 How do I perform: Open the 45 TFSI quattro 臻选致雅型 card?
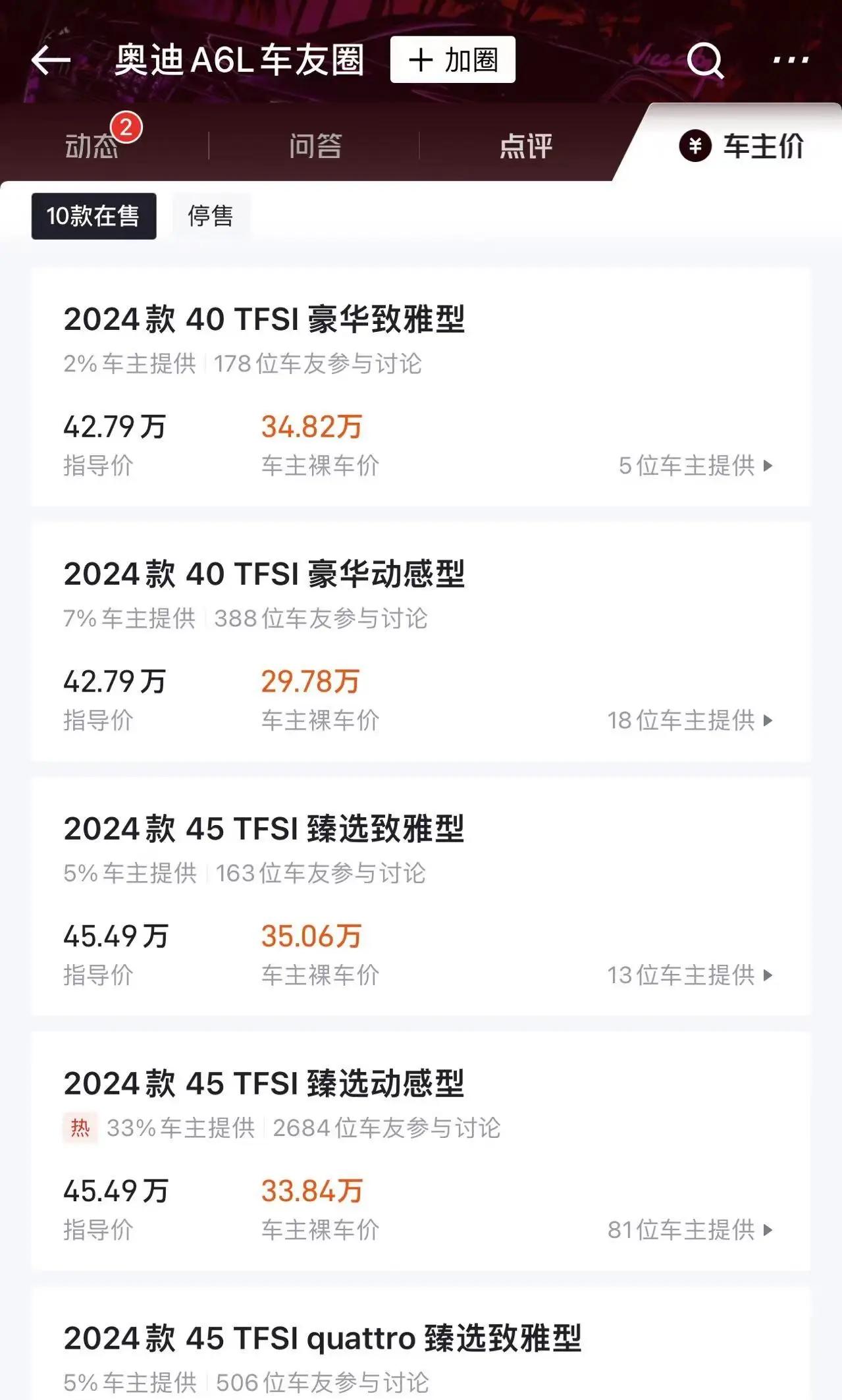pos(421,1343)
